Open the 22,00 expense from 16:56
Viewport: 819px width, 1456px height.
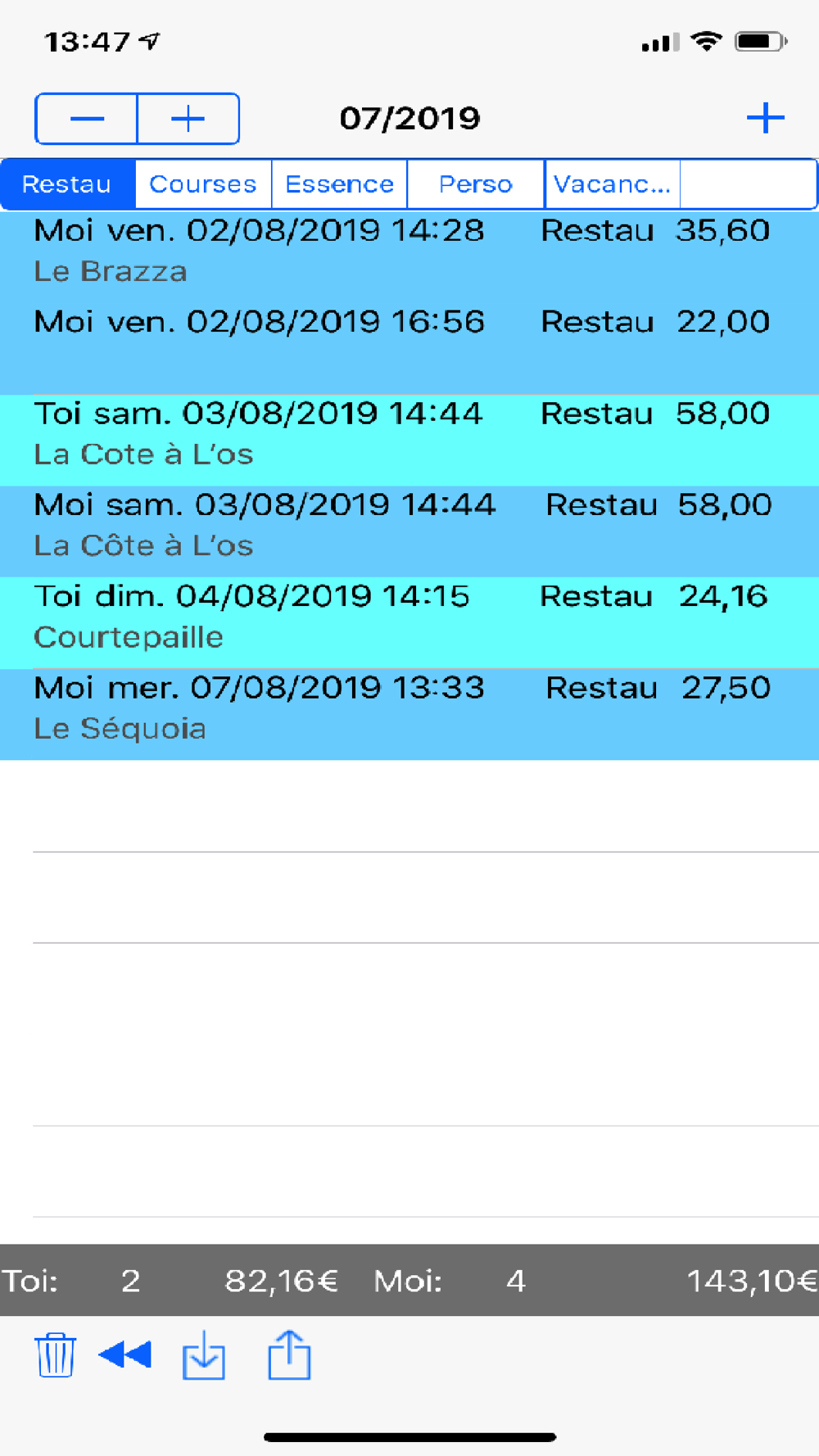[x=409, y=350]
